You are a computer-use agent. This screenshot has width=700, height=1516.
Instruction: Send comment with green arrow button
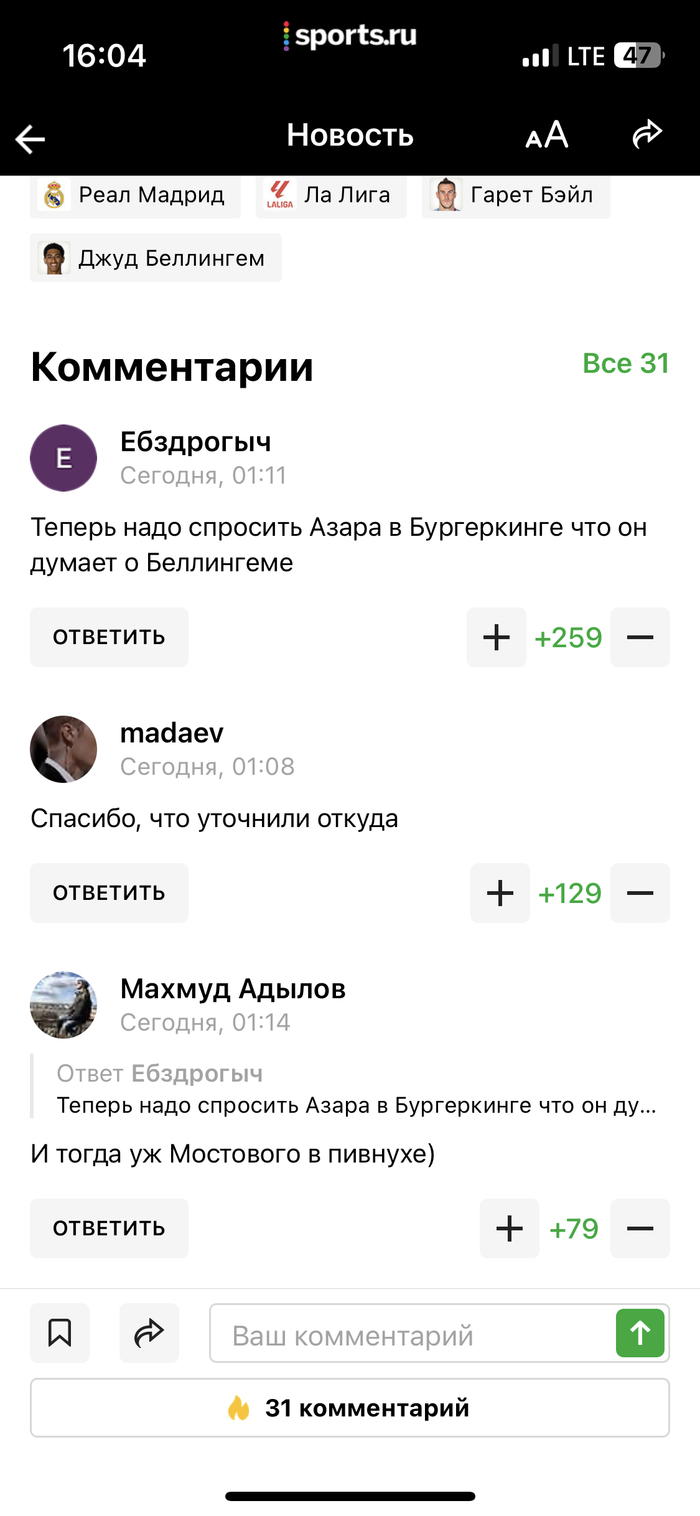[x=640, y=1333]
